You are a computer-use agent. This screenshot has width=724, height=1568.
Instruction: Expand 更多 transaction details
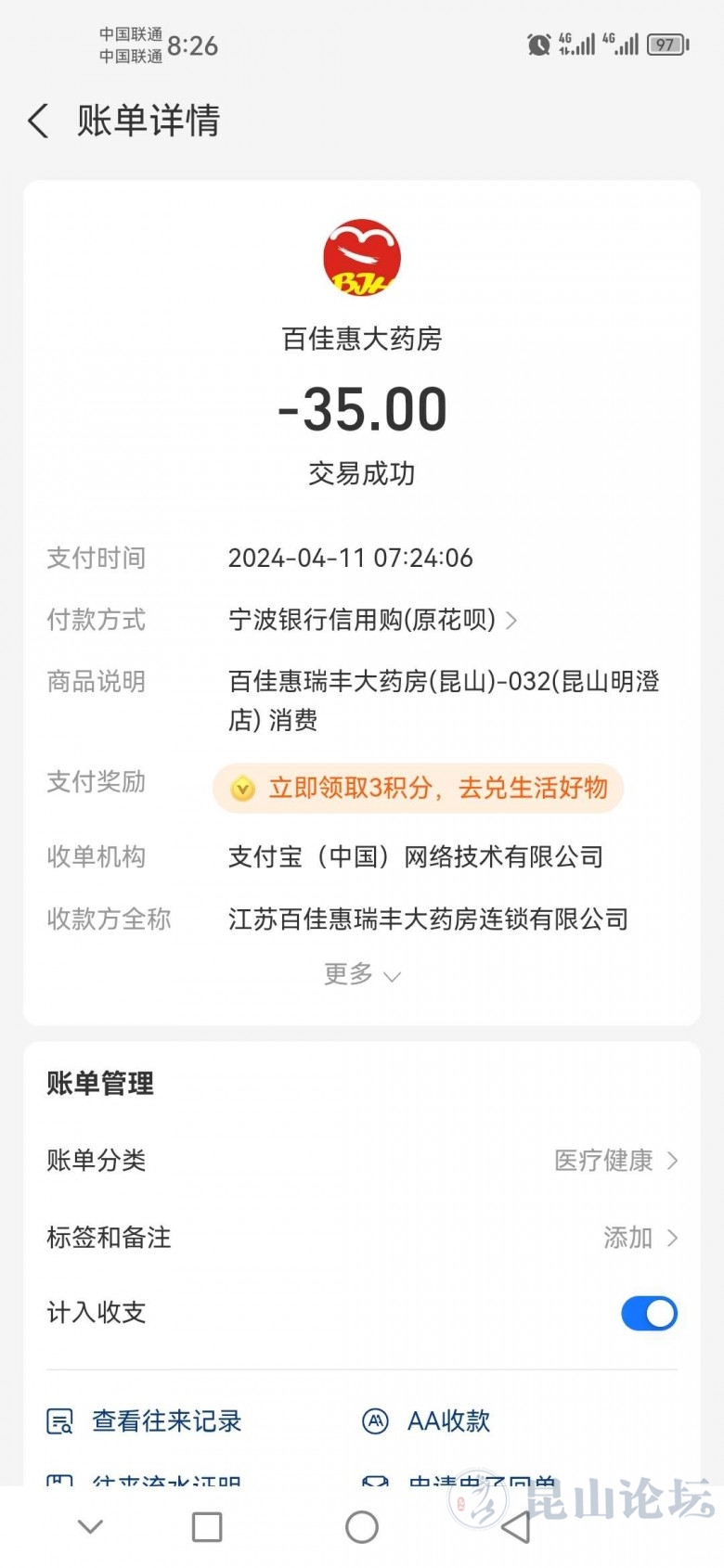pyautogui.click(x=361, y=974)
